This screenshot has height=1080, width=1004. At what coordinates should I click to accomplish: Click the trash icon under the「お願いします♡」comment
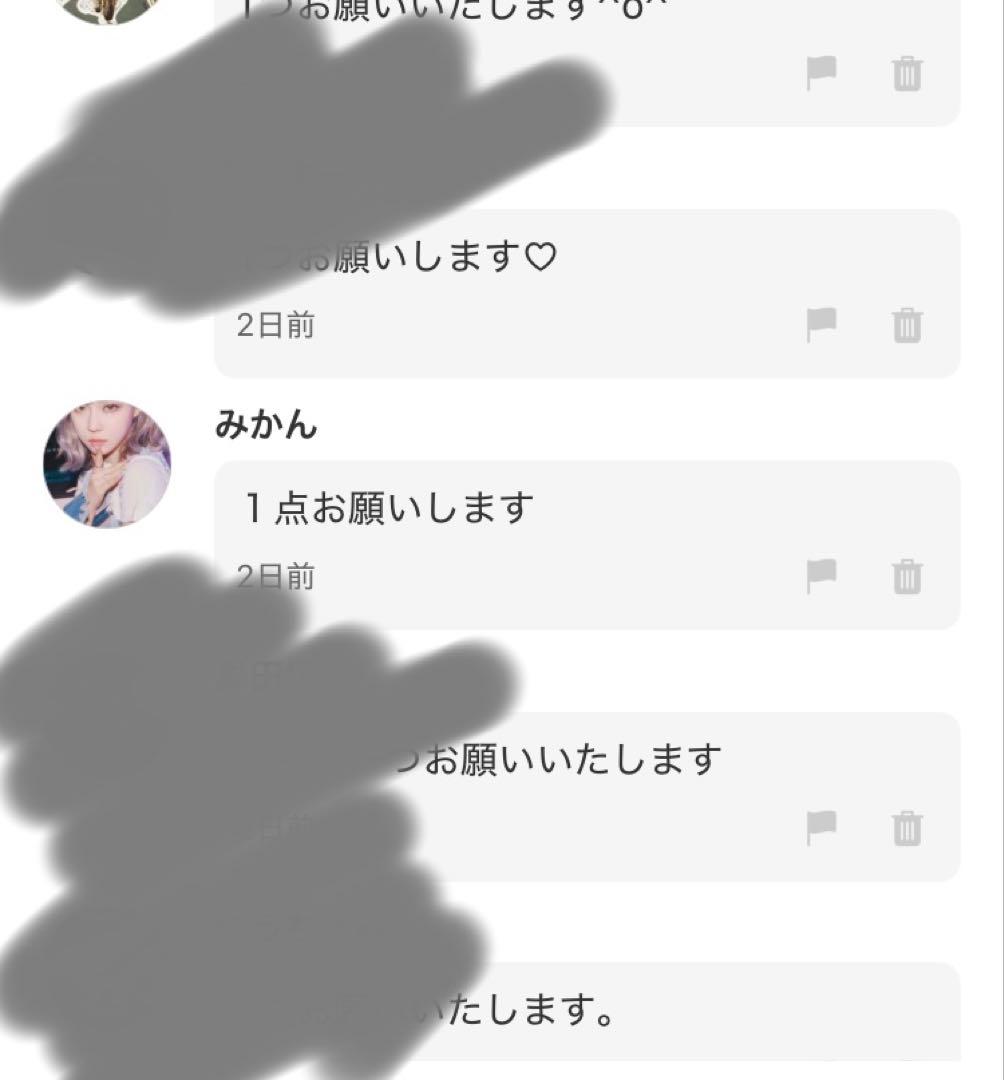pos(906,322)
